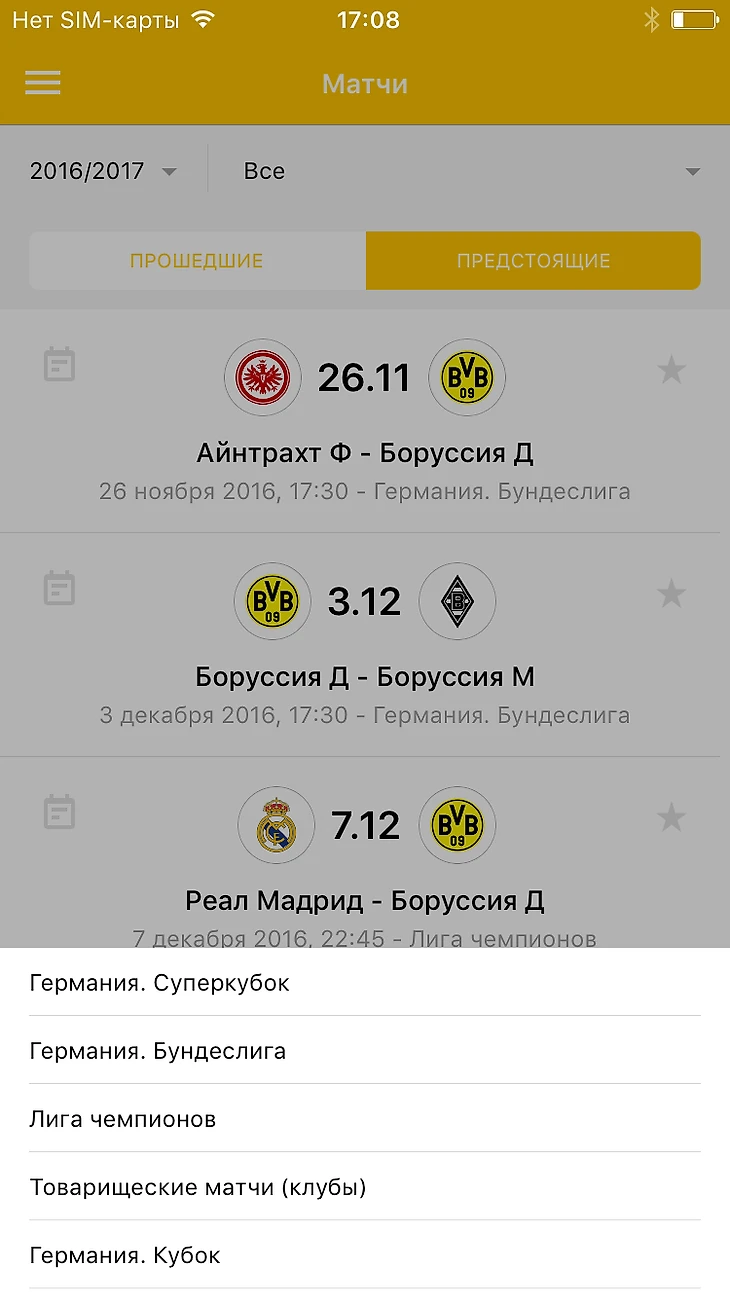Switch to the Прошедшие tab

coord(197,261)
